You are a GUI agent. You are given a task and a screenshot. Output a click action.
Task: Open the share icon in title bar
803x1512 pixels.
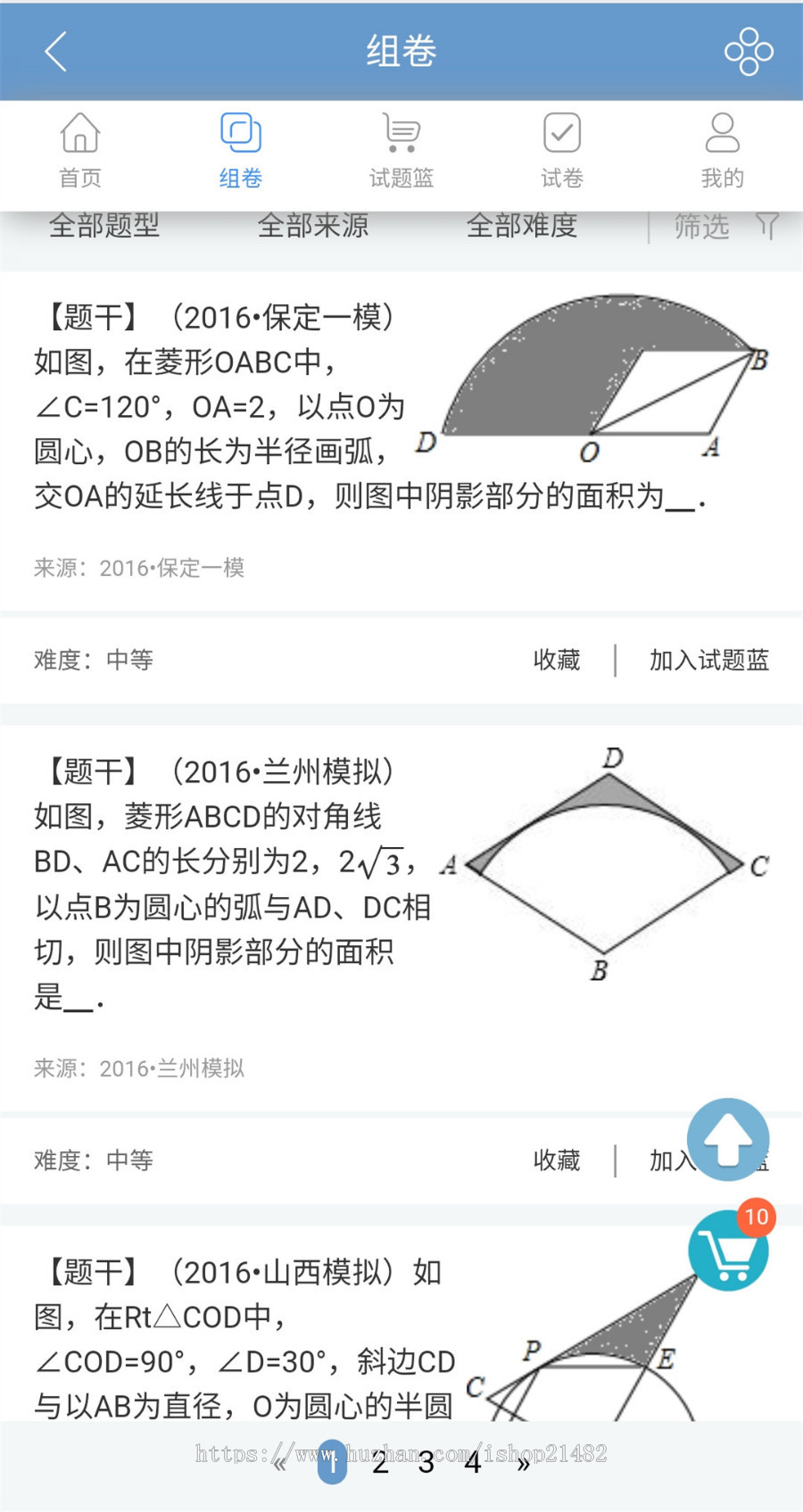pyautogui.click(x=749, y=51)
